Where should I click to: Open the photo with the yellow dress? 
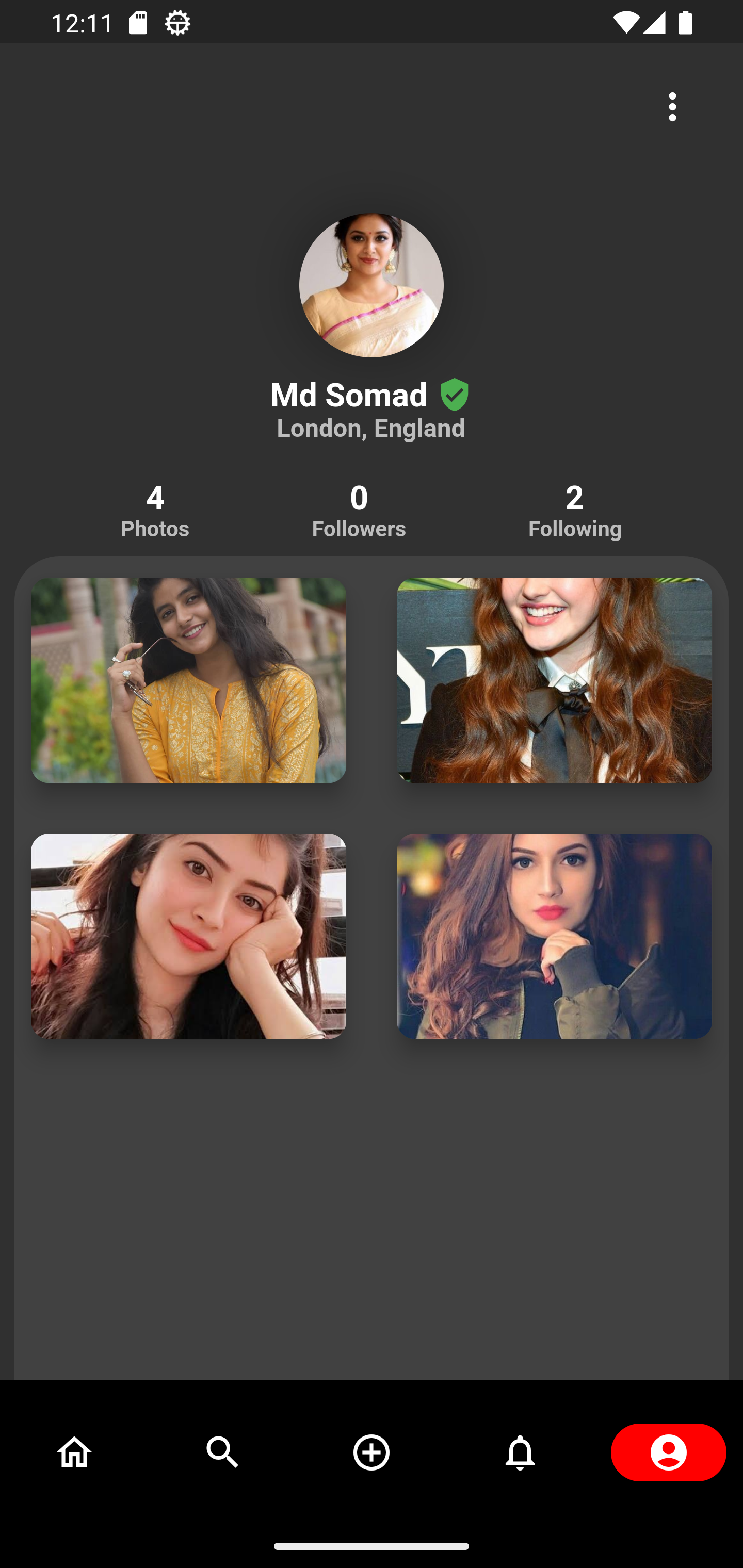pyautogui.click(x=188, y=680)
